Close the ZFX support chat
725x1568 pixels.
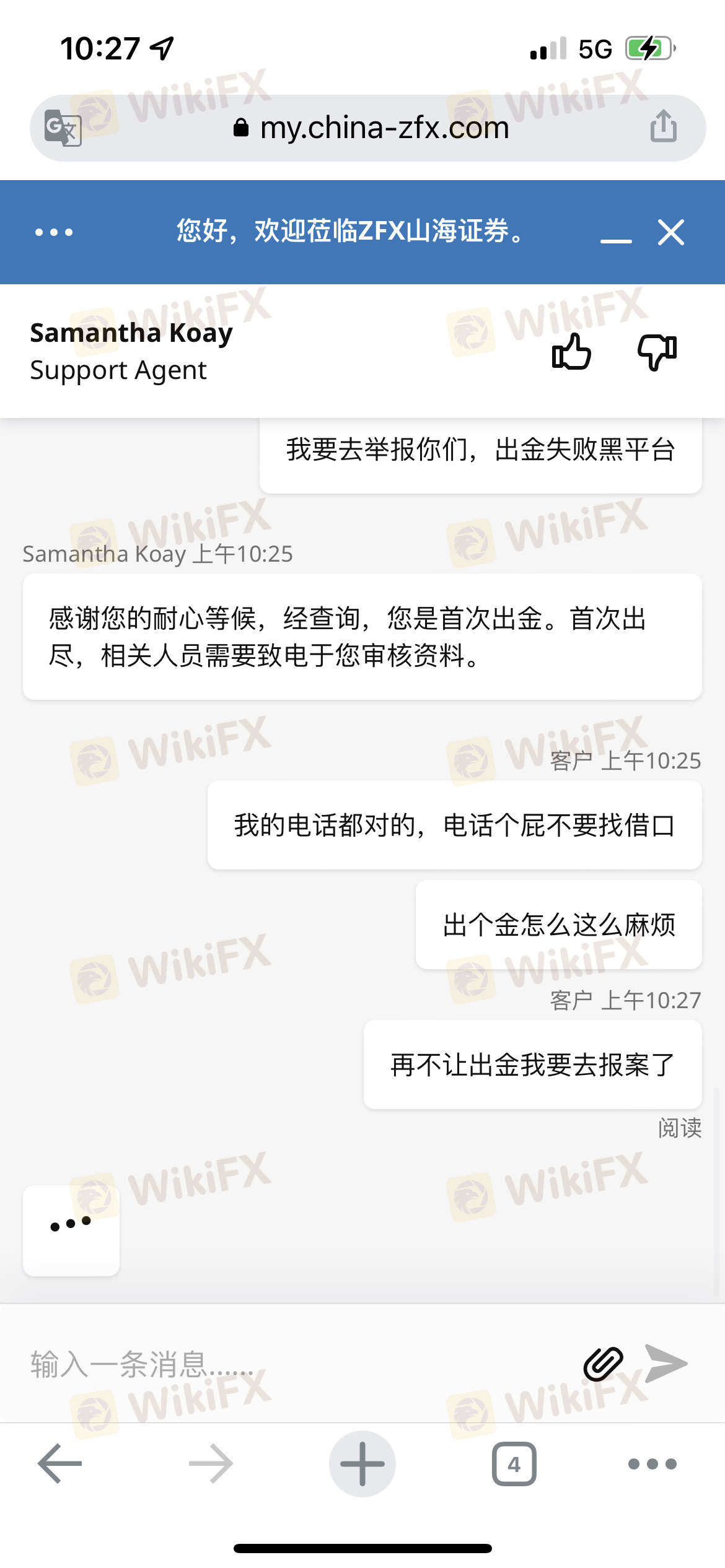pos(671,233)
